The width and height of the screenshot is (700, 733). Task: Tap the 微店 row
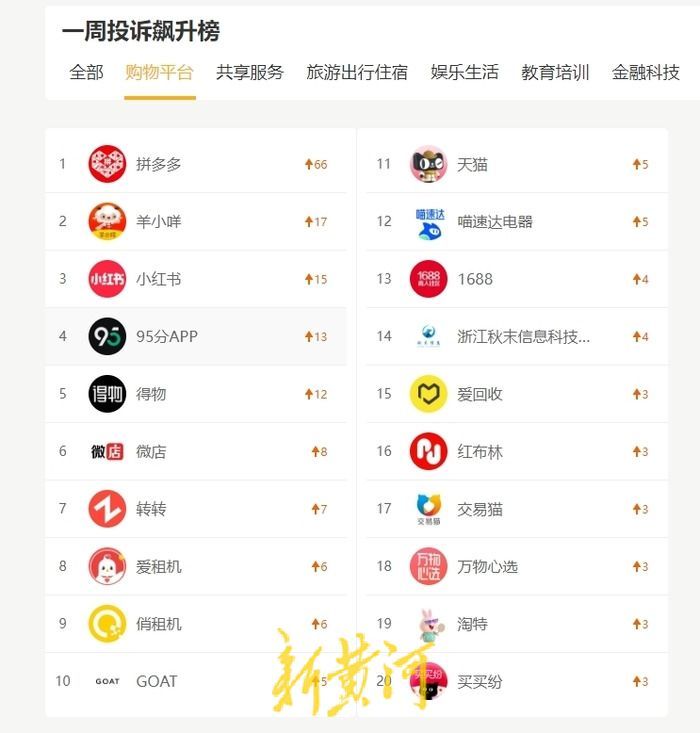point(151,451)
